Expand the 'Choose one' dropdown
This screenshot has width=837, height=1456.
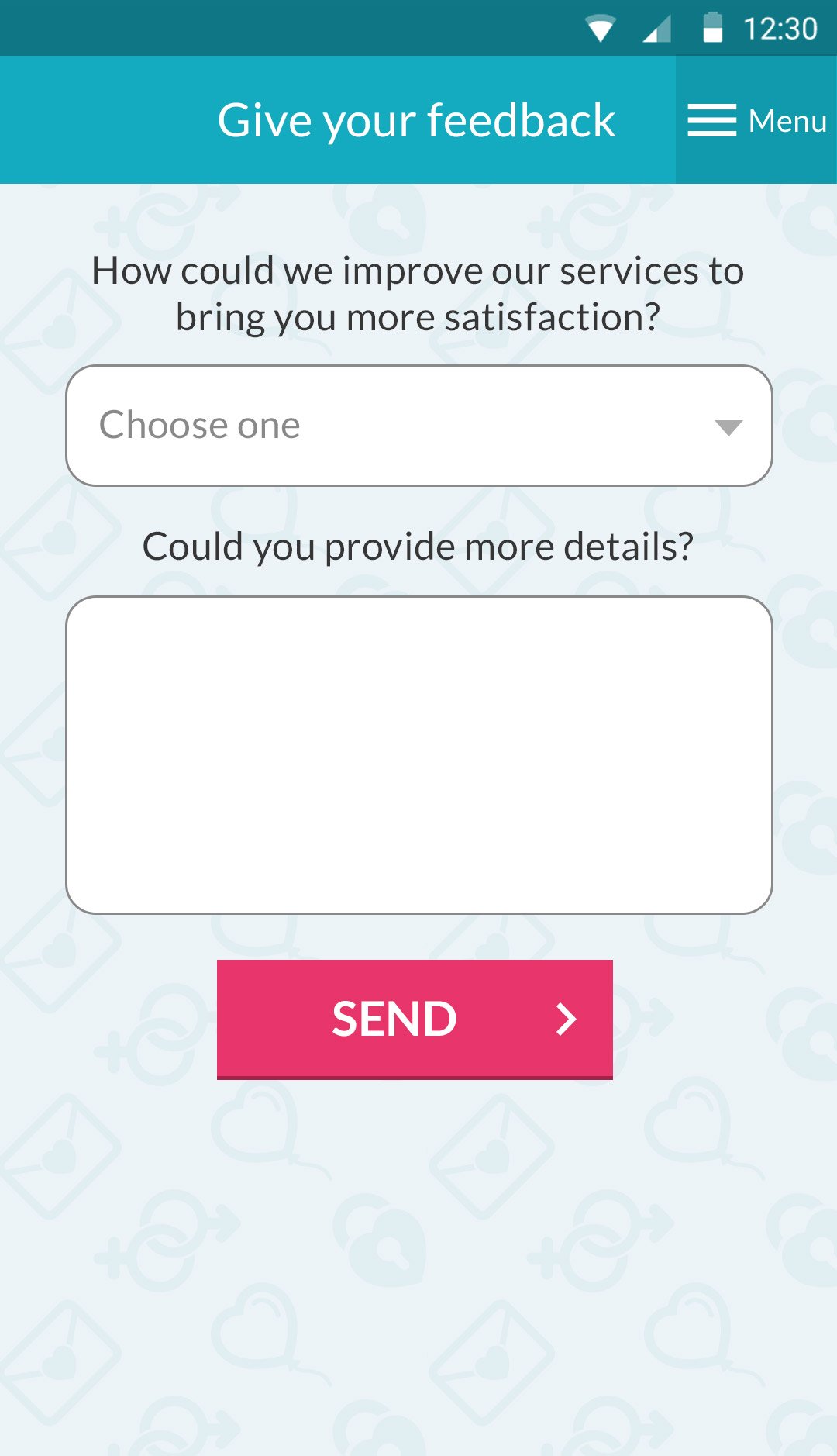pos(418,426)
